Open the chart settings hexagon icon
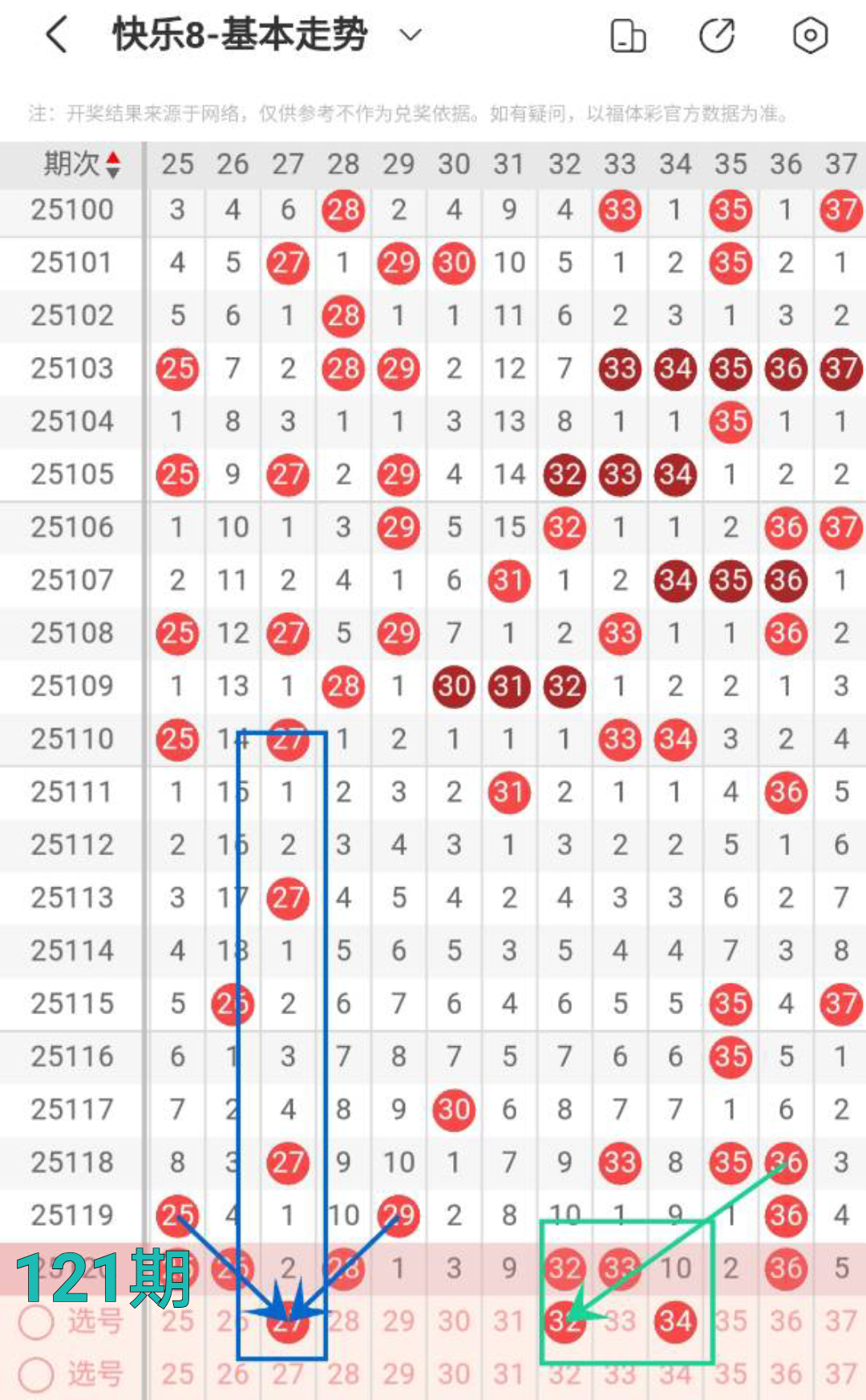Screen dimensions: 866x1400 (x=810, y=36)
